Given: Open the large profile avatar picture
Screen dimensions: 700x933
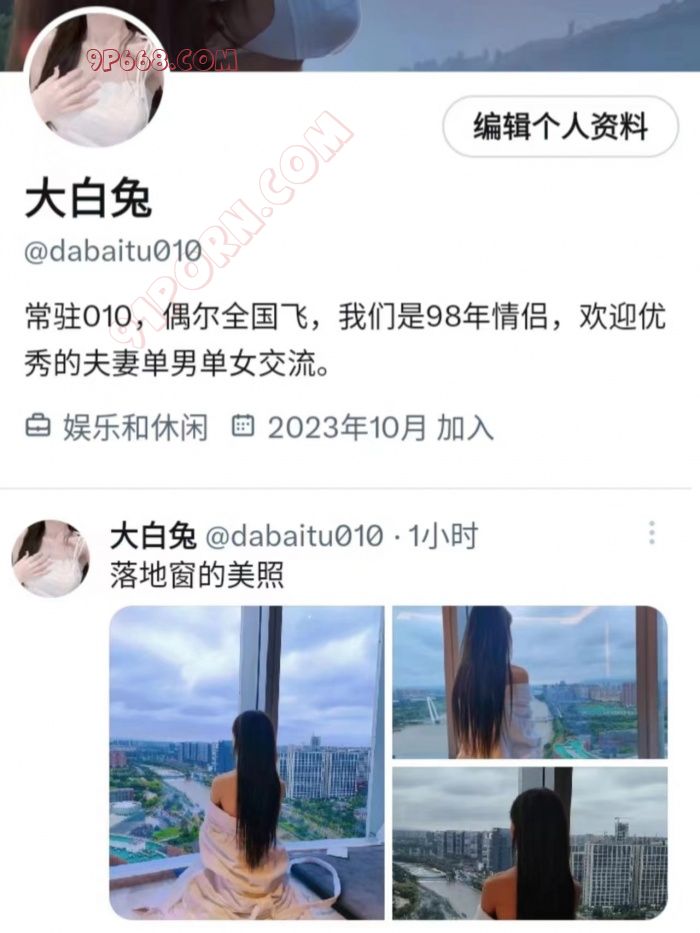Looking at the screenshot, I should coord(97,80).
